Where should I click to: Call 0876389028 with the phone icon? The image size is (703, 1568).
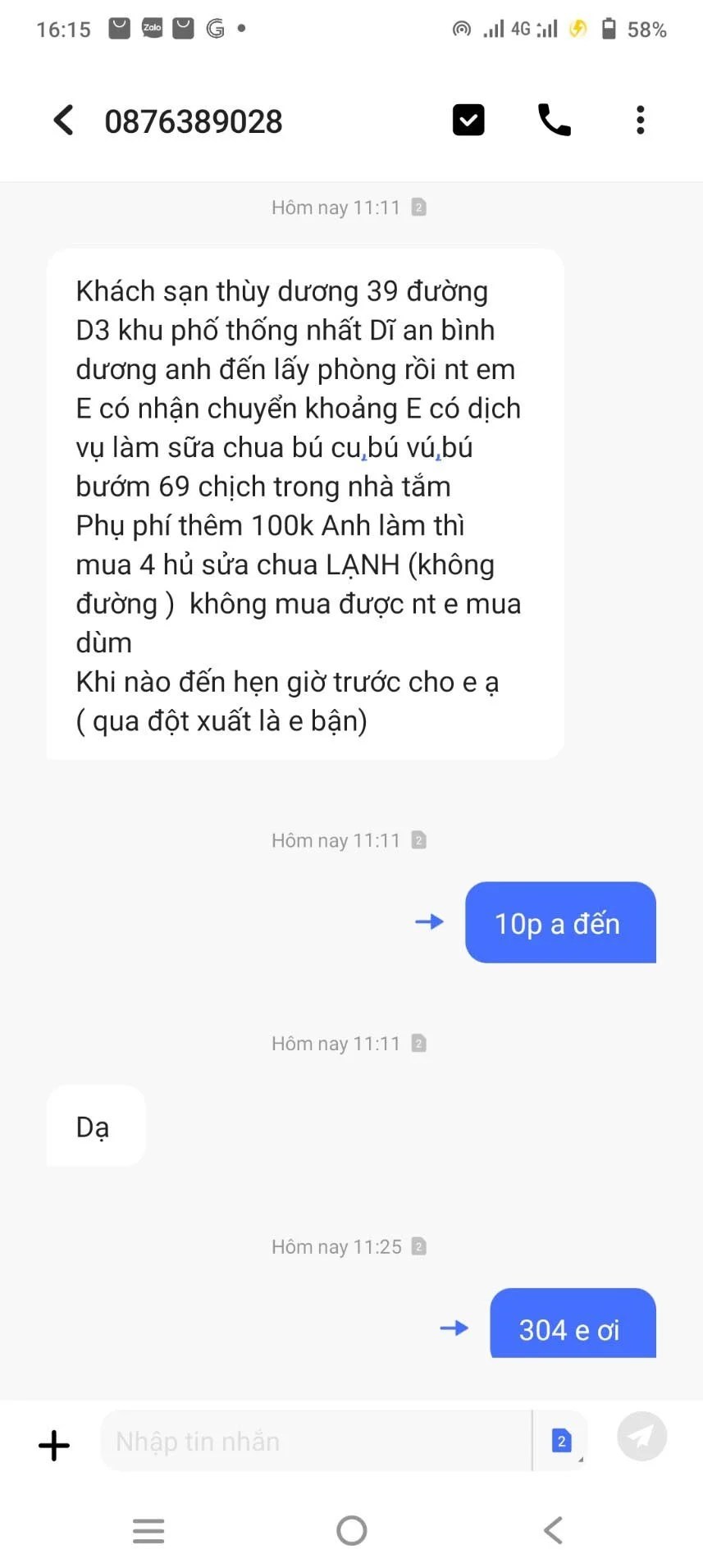(x=554, y=121)
